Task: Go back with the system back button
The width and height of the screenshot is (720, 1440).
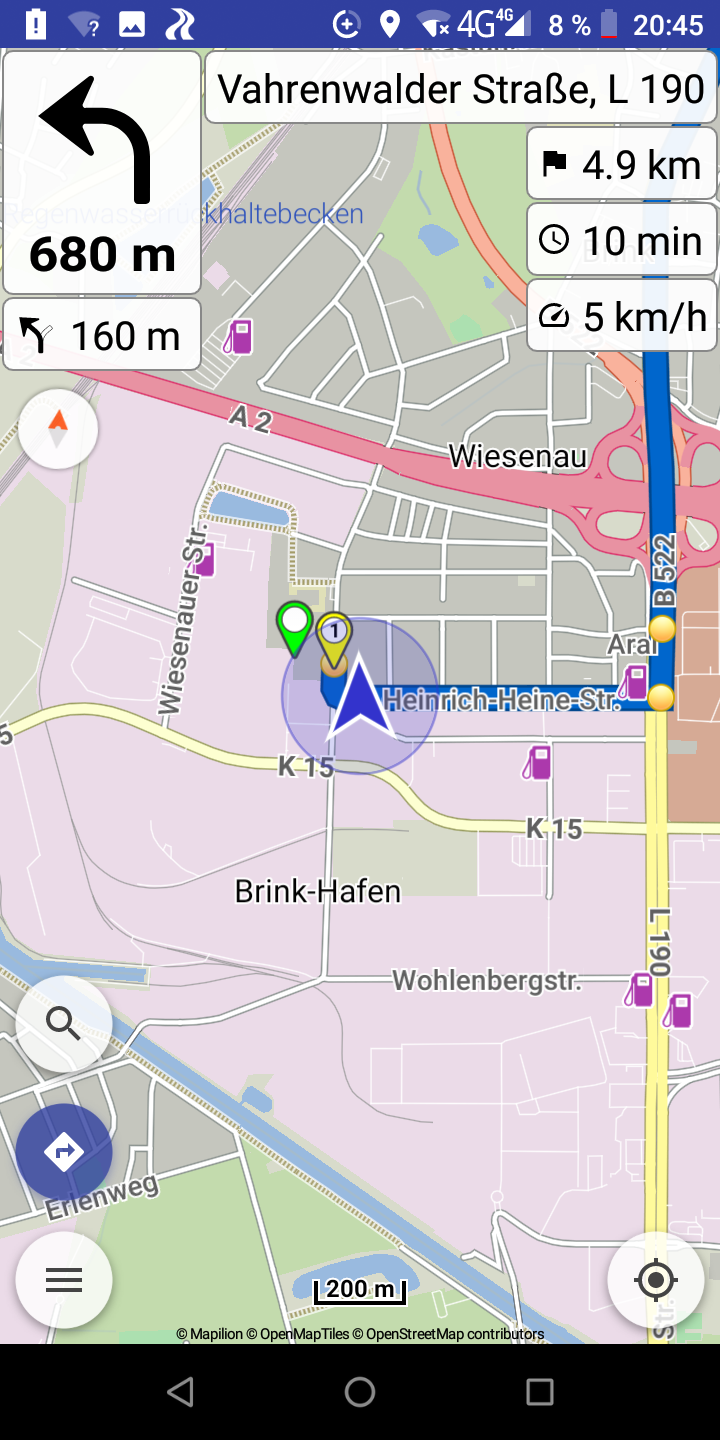Action: [180, 1392]
